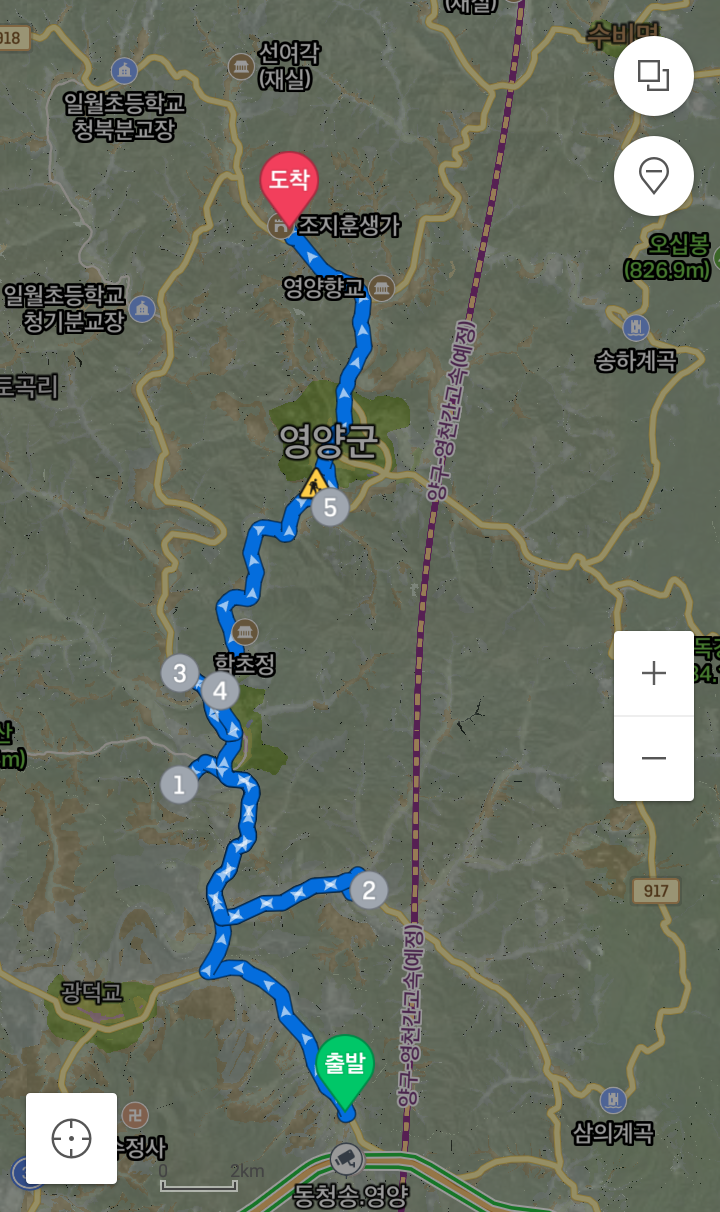720x1212 pixels.
Task: Tap waypoint 5 on the route
Action: (x=330, y=507)
